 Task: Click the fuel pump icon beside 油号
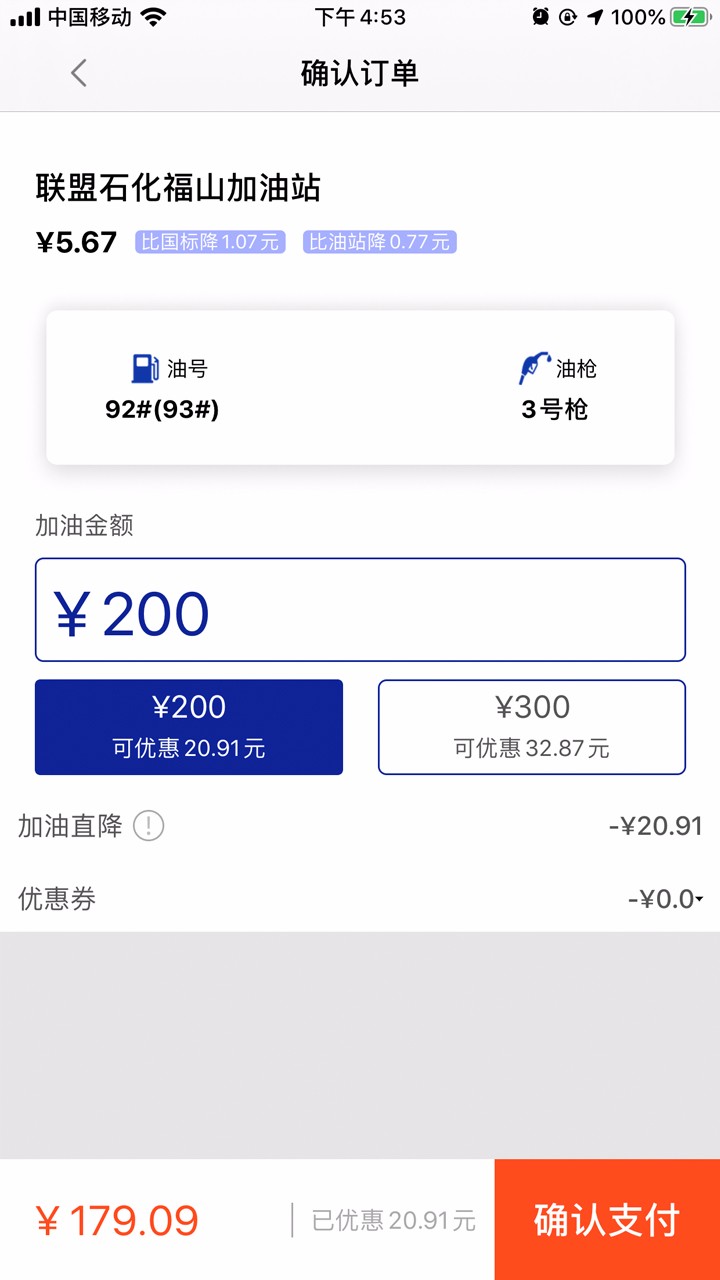pyautogui.click(x=144, y=368)
